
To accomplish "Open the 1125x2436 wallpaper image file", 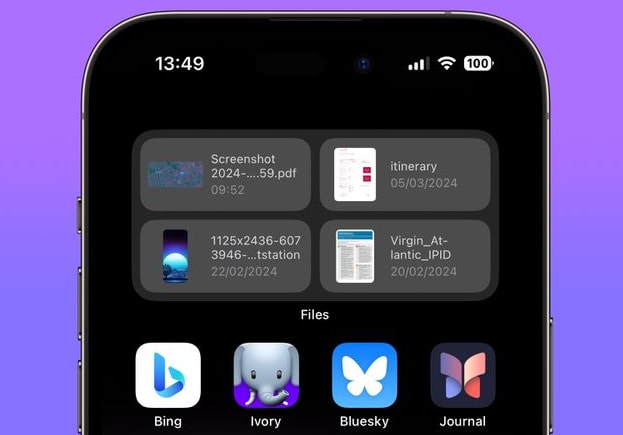I will click(x=225, y=256).
